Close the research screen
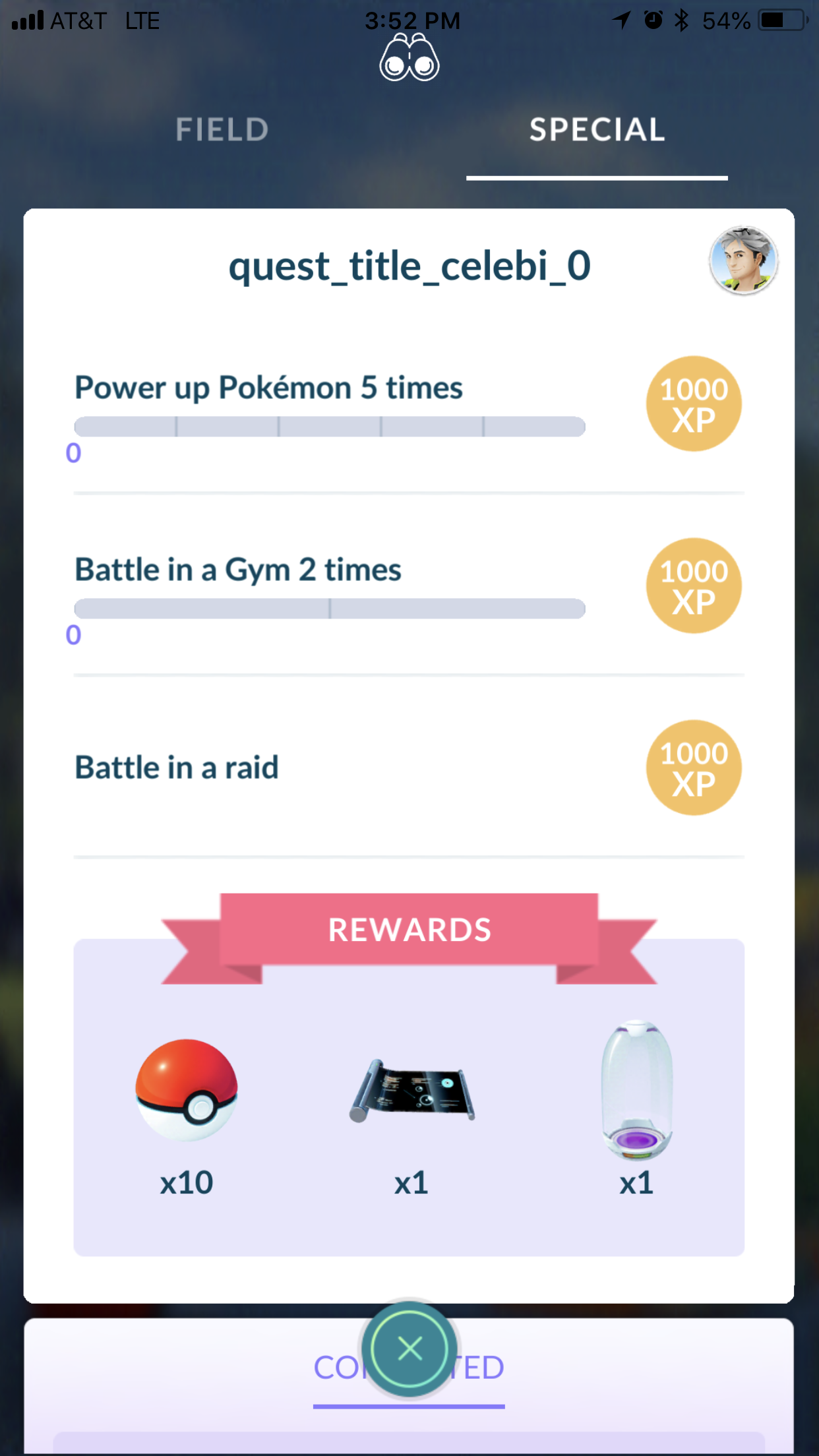819x1456 pixels. click(409, 1349)
